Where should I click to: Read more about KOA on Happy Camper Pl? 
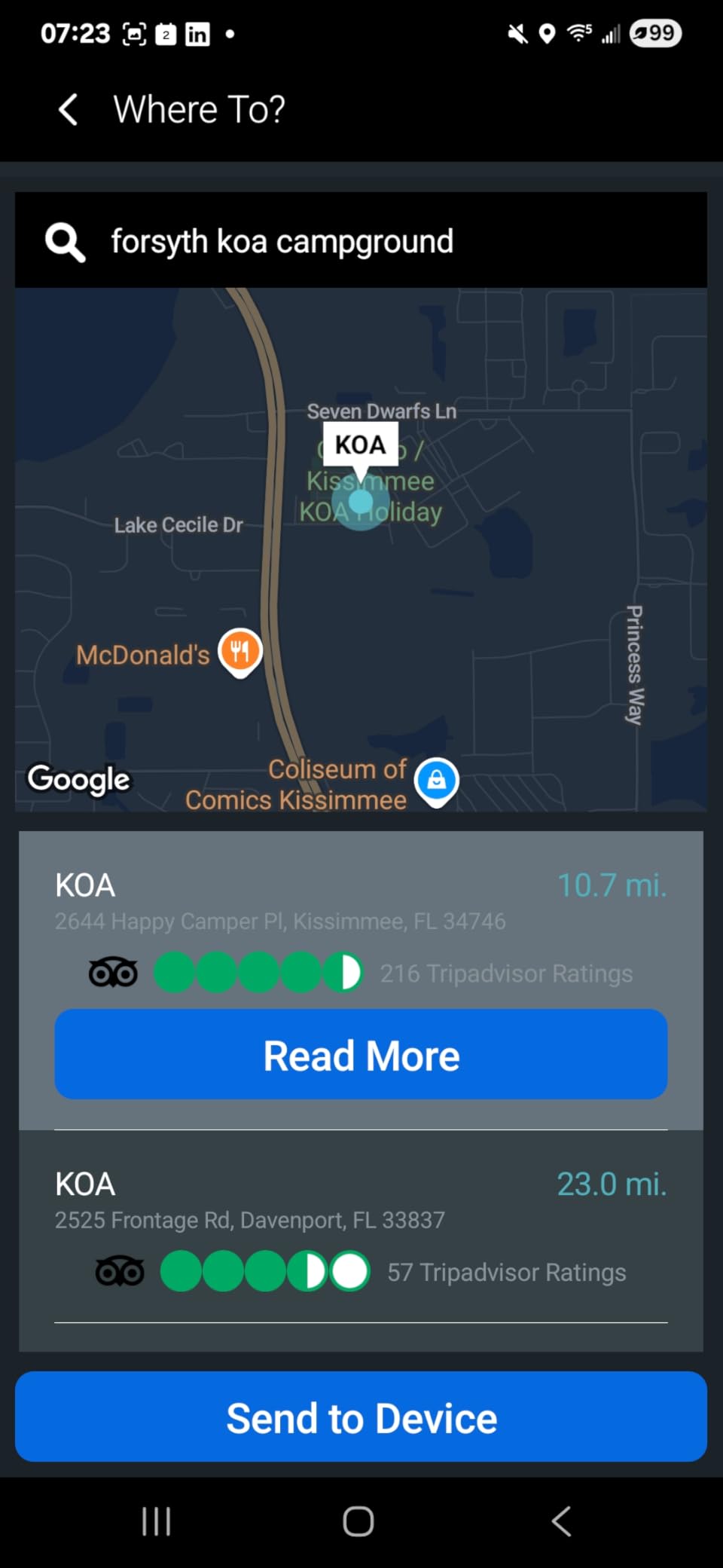tap(361, 1054)
